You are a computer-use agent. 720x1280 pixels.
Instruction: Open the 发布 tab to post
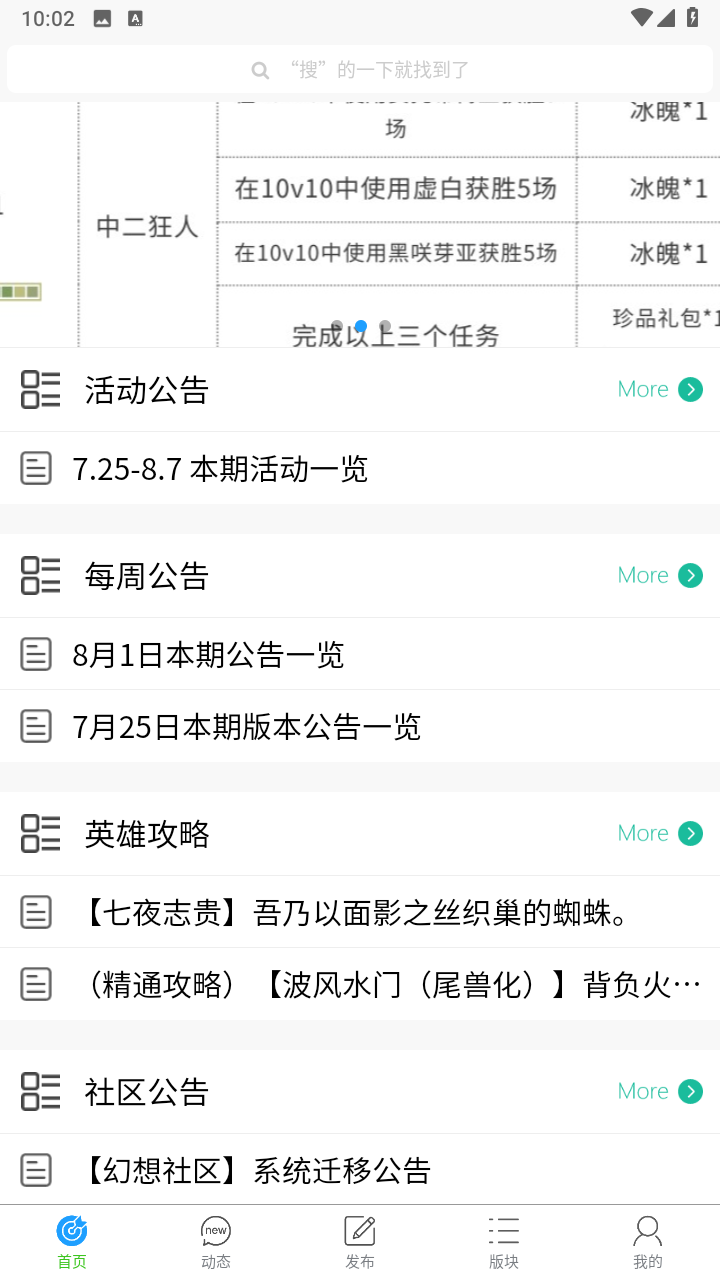(x=360, y=1242)
